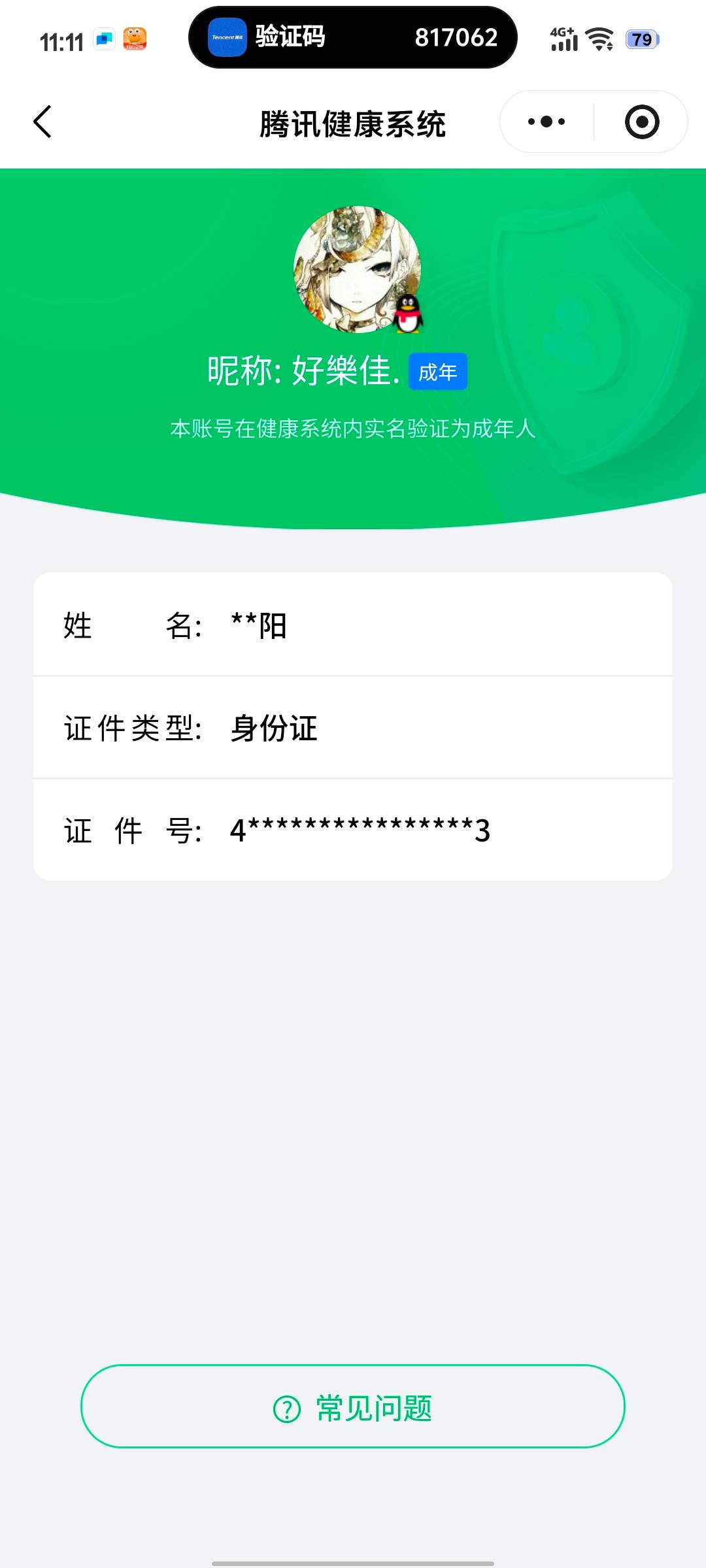
Task: Tap nickname 好樂佳 label
Action: pos(301,371)
